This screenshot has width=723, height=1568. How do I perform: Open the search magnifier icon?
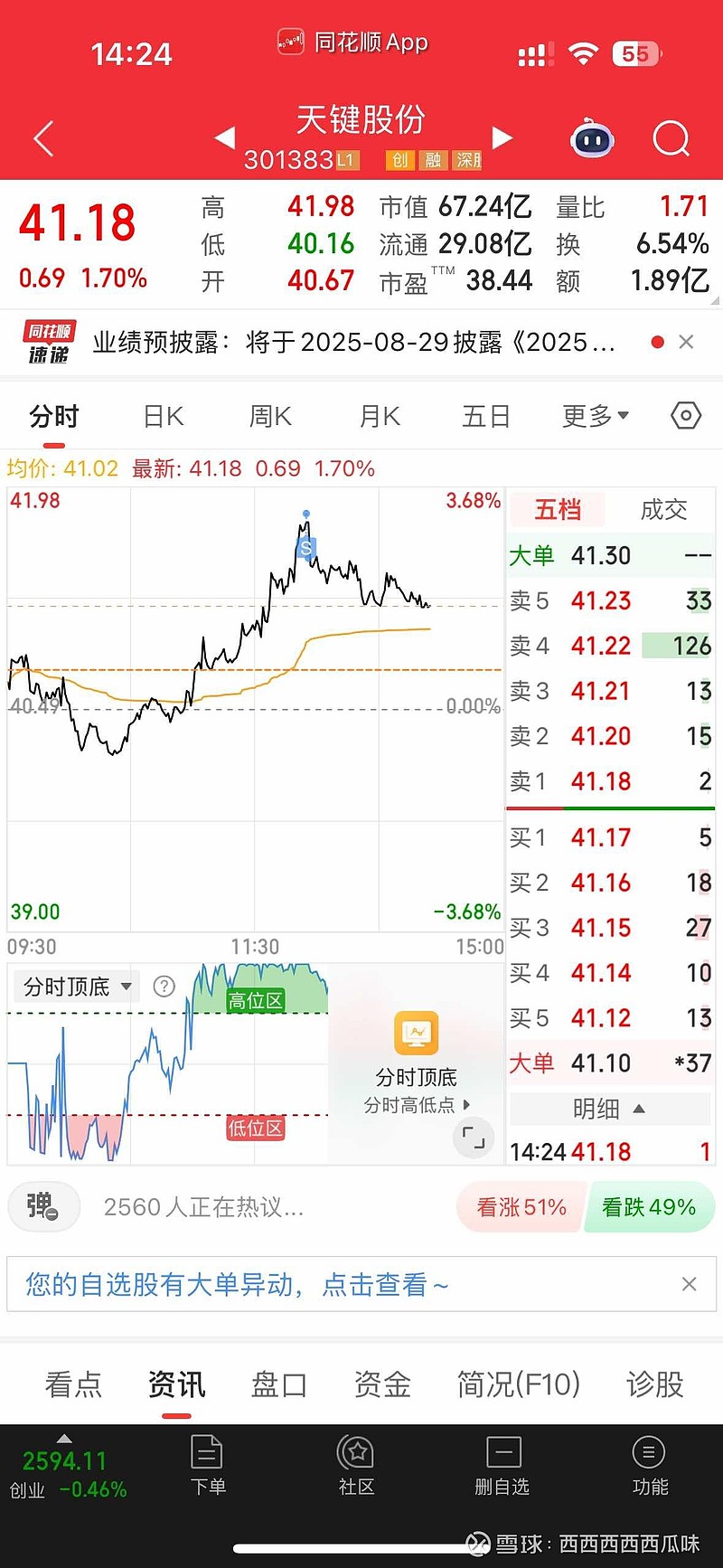[x=671, y=138]
